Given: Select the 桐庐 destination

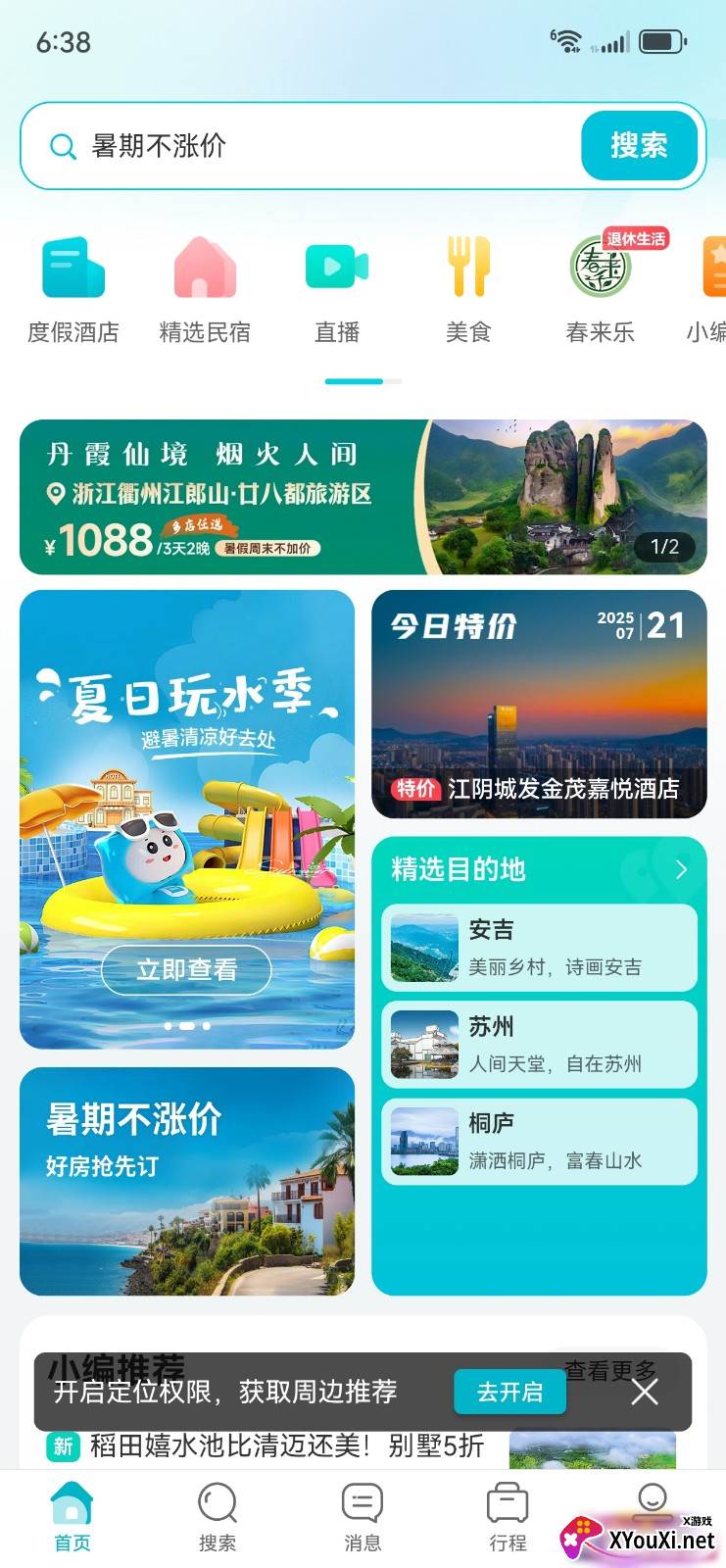Looking at the screenshot, I should click(539, 1142).
